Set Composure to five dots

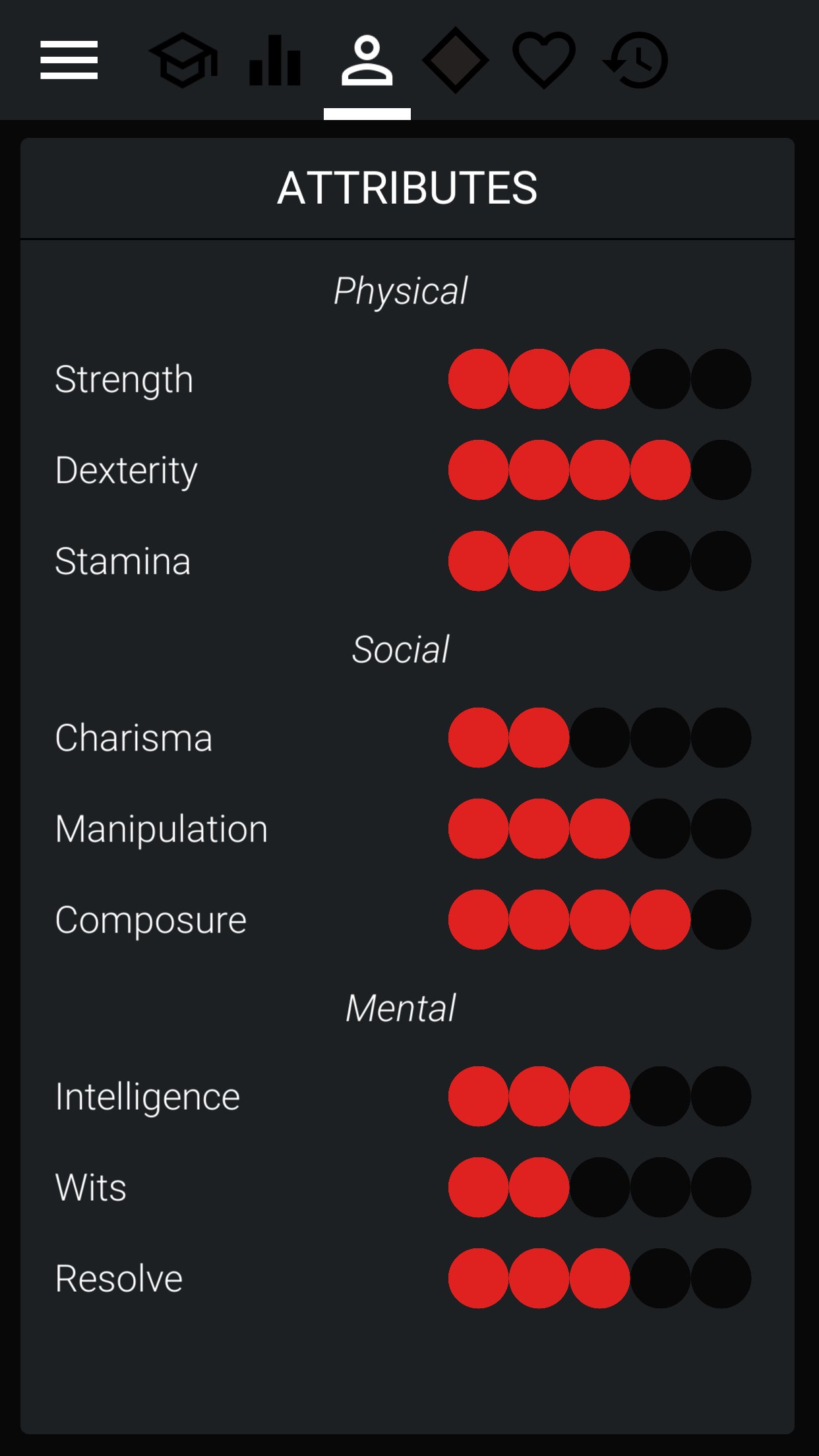point(721,920)
